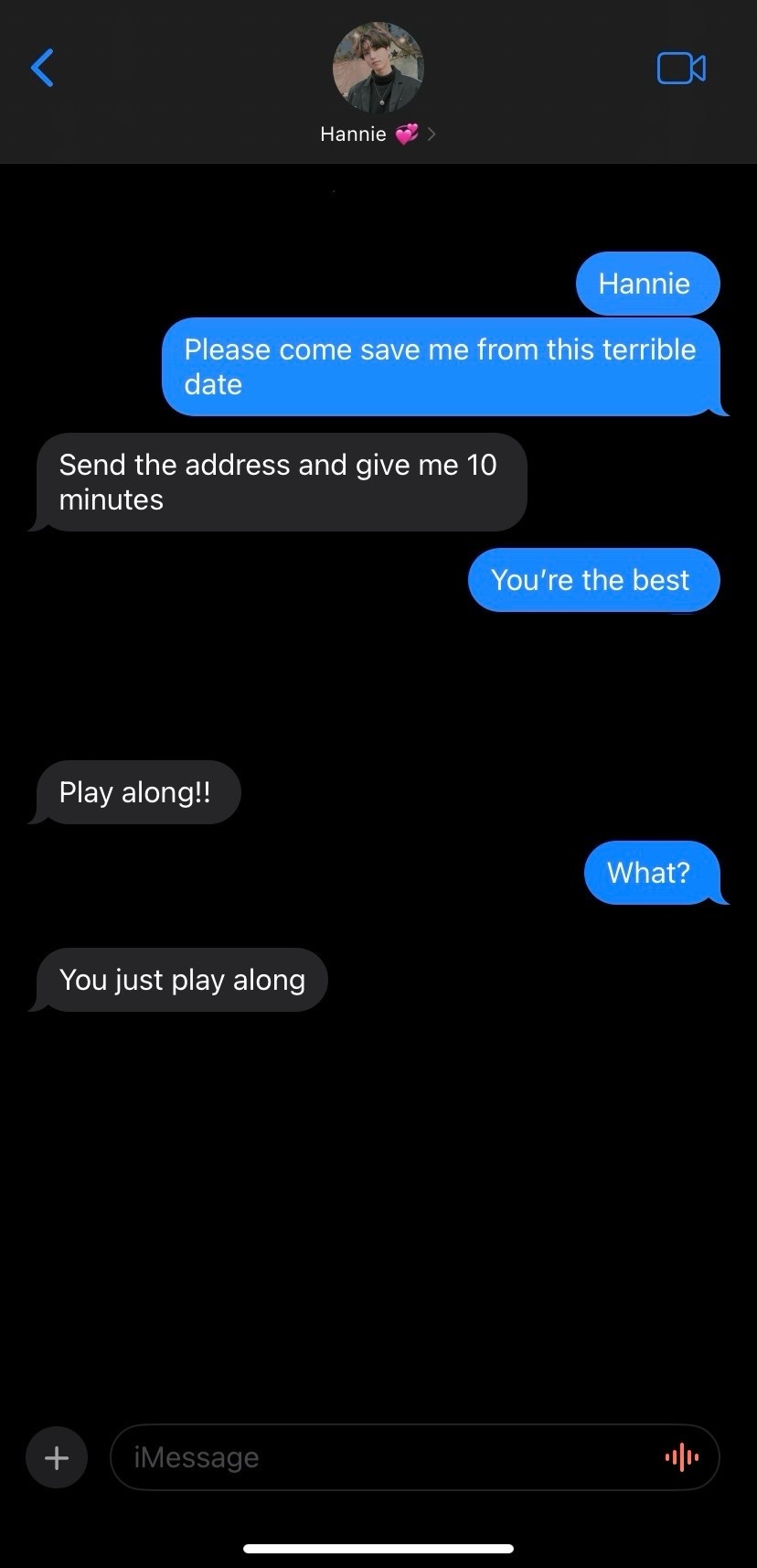757x1568 pixels.
Task: Record an audio message
Action: click(682, 1457)
